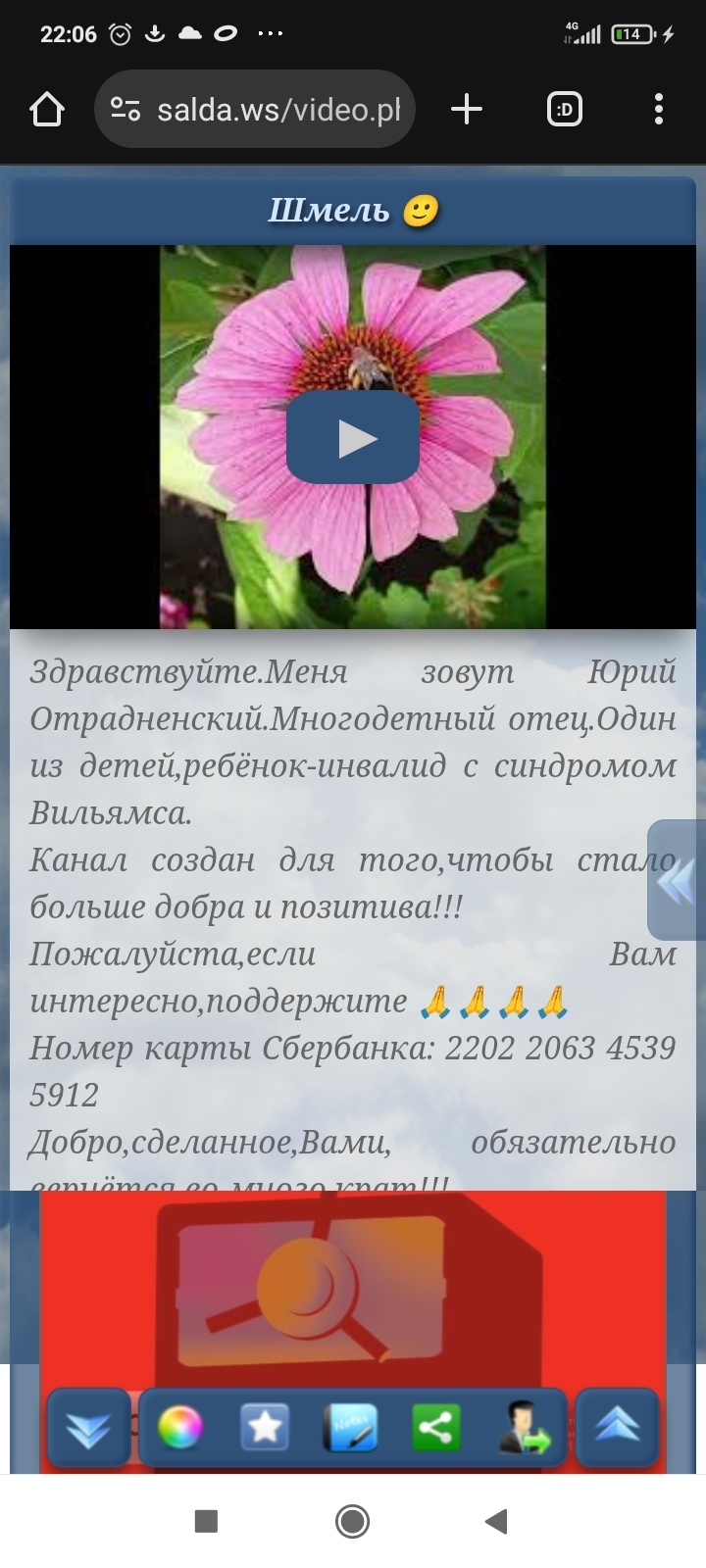
Task: Open the color wheel theme picker
Action: click(180, 1427)
